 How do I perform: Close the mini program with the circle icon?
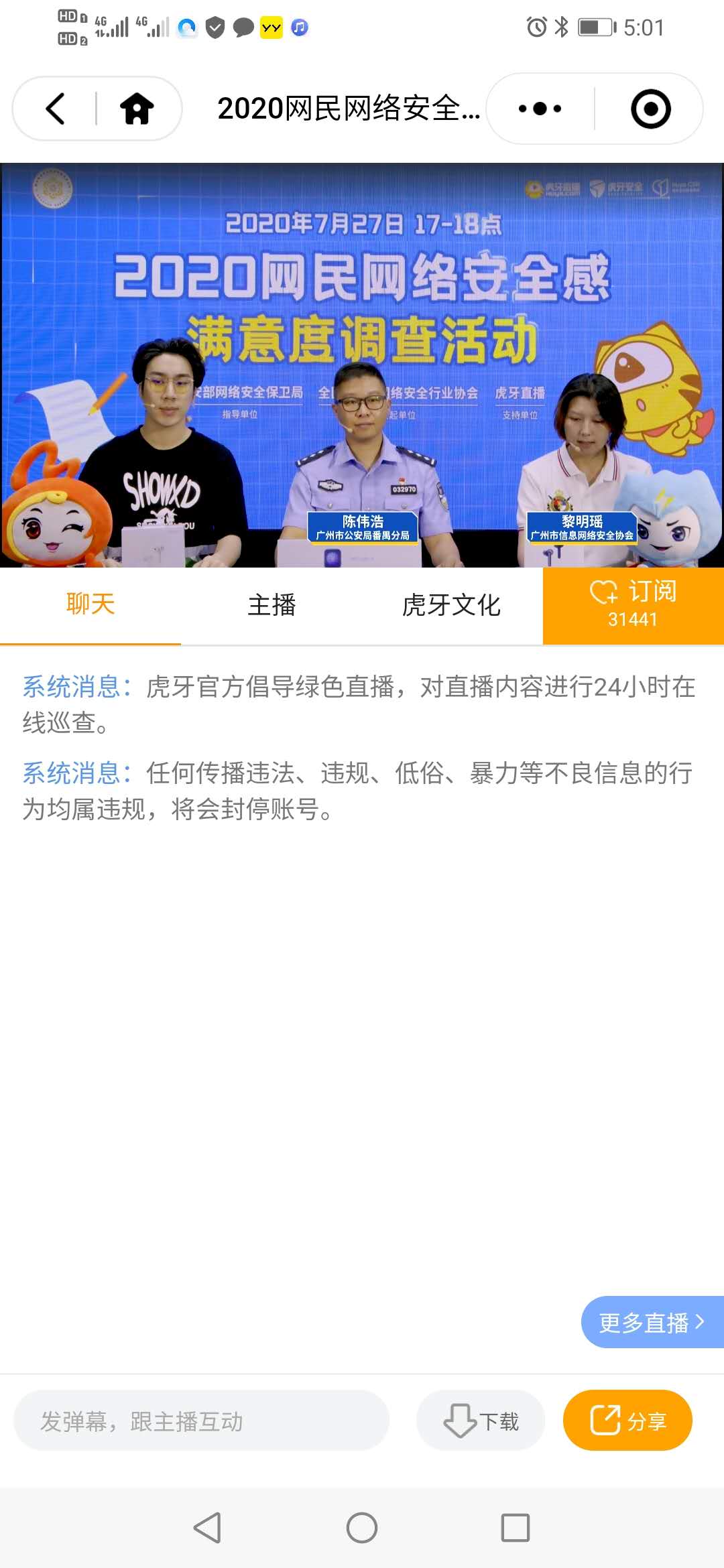[x=650, y=109]
